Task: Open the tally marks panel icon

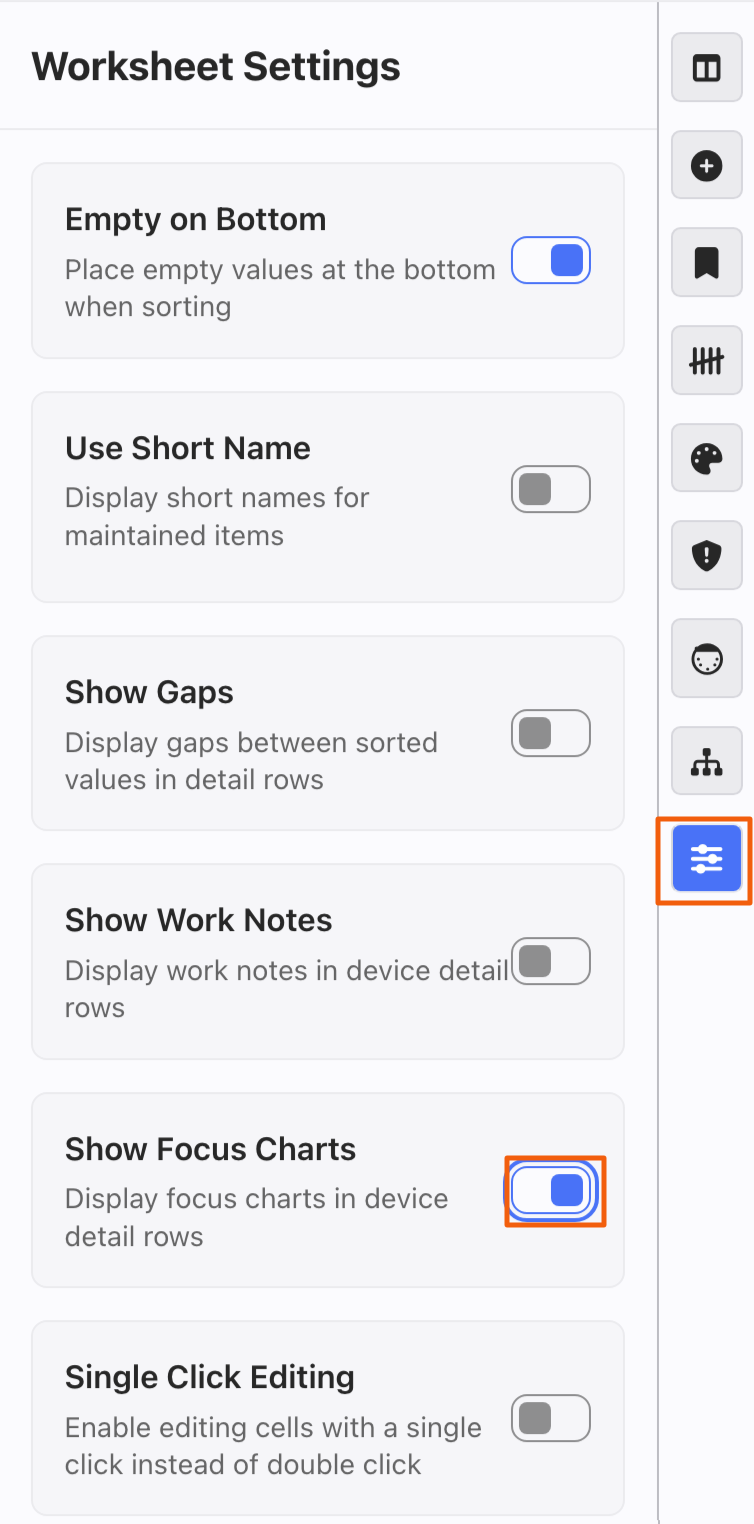Action: (707, 360)
